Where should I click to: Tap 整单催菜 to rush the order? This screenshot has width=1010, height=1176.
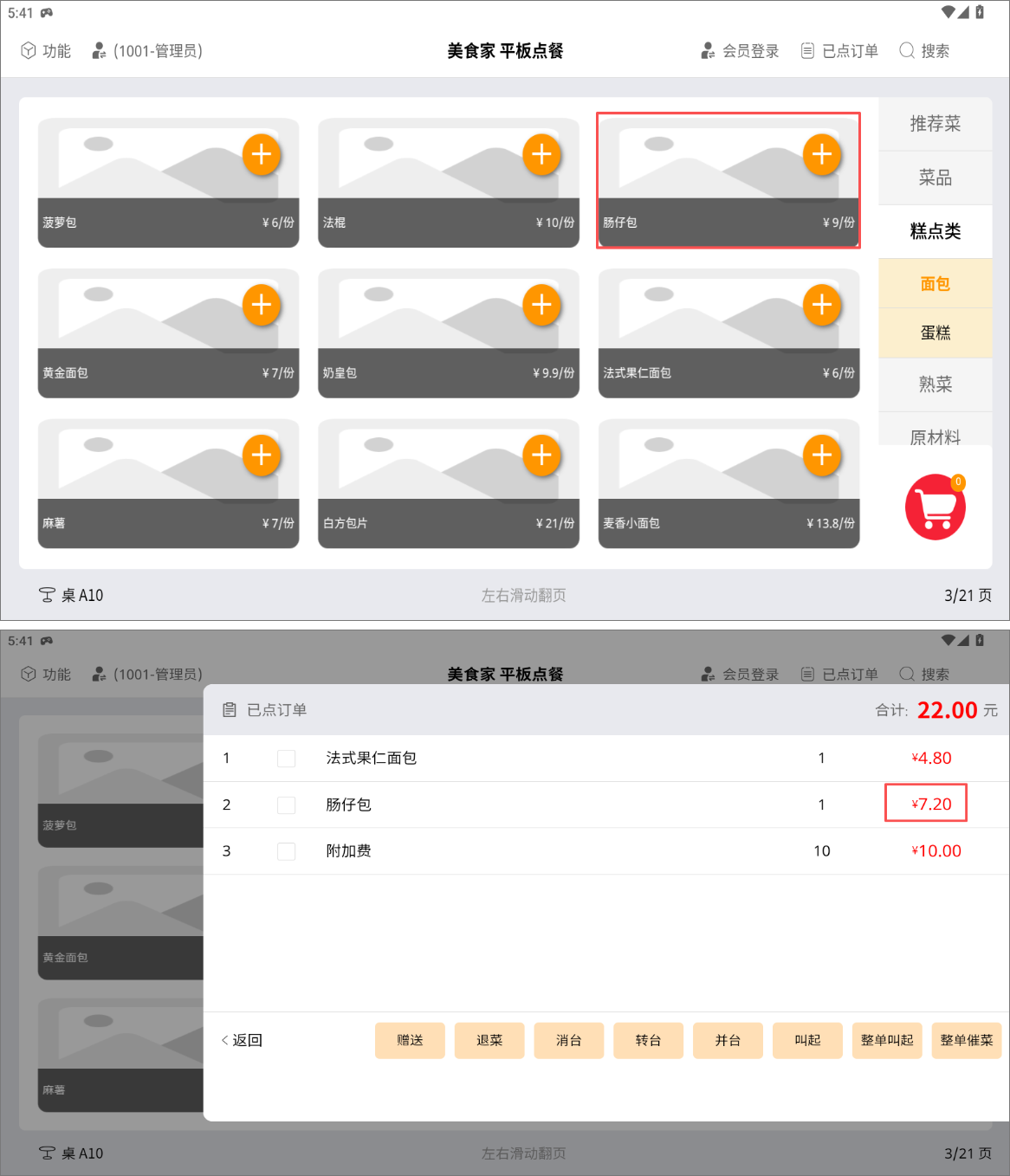click(x=966, y=1040)
